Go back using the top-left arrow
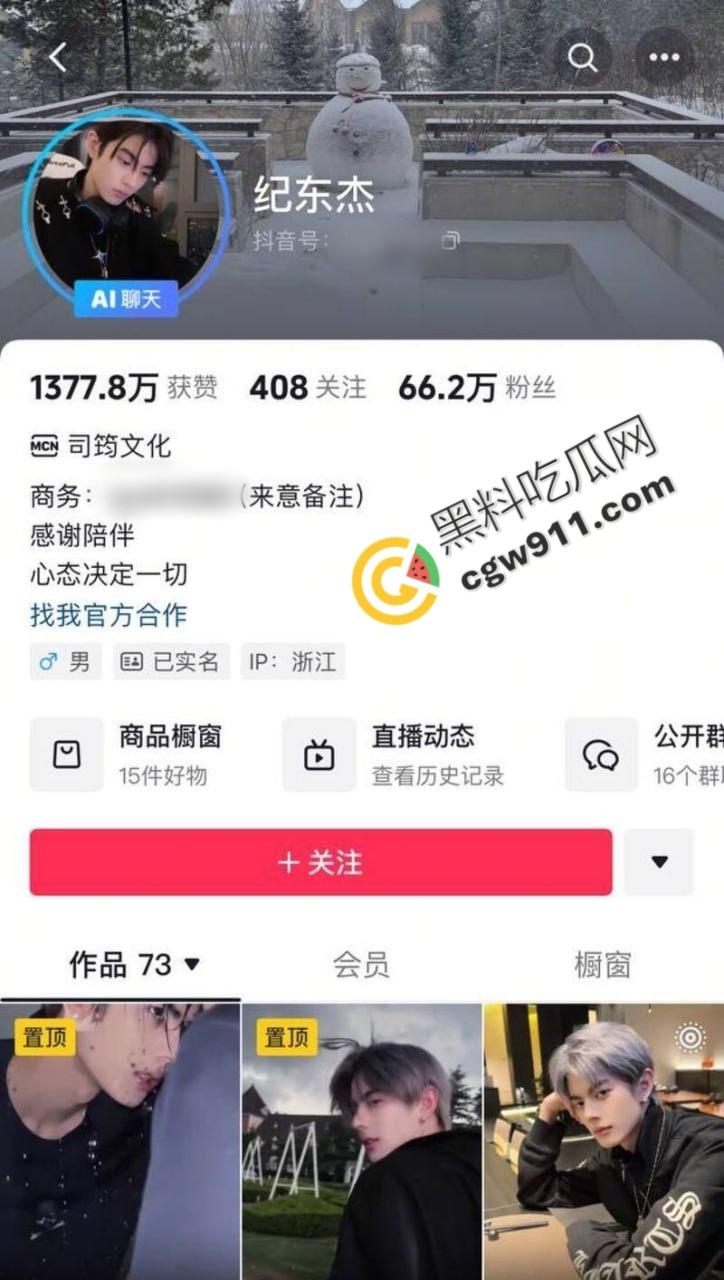This screenshot has width=724, height=1280. [x=57, y=58]
